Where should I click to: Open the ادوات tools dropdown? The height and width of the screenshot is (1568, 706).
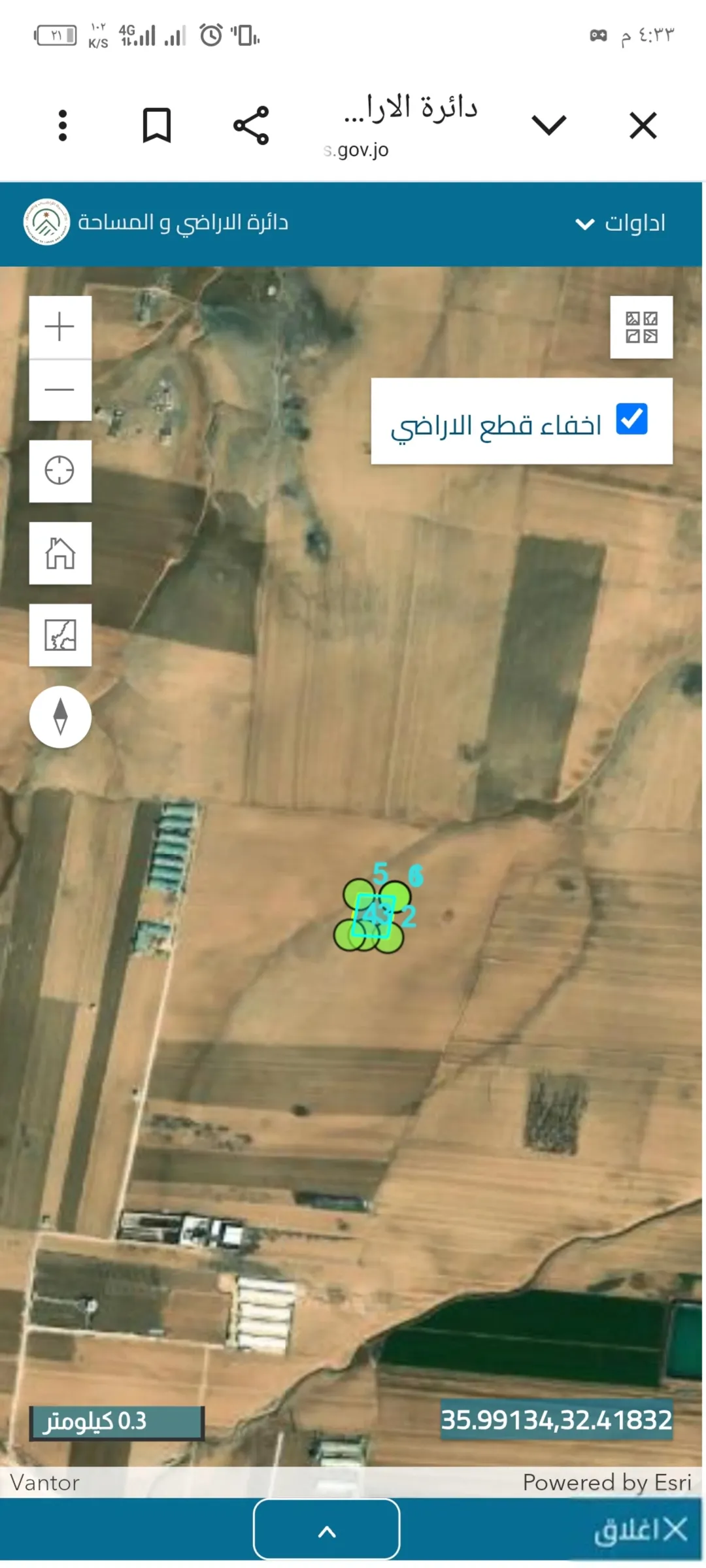620,223
